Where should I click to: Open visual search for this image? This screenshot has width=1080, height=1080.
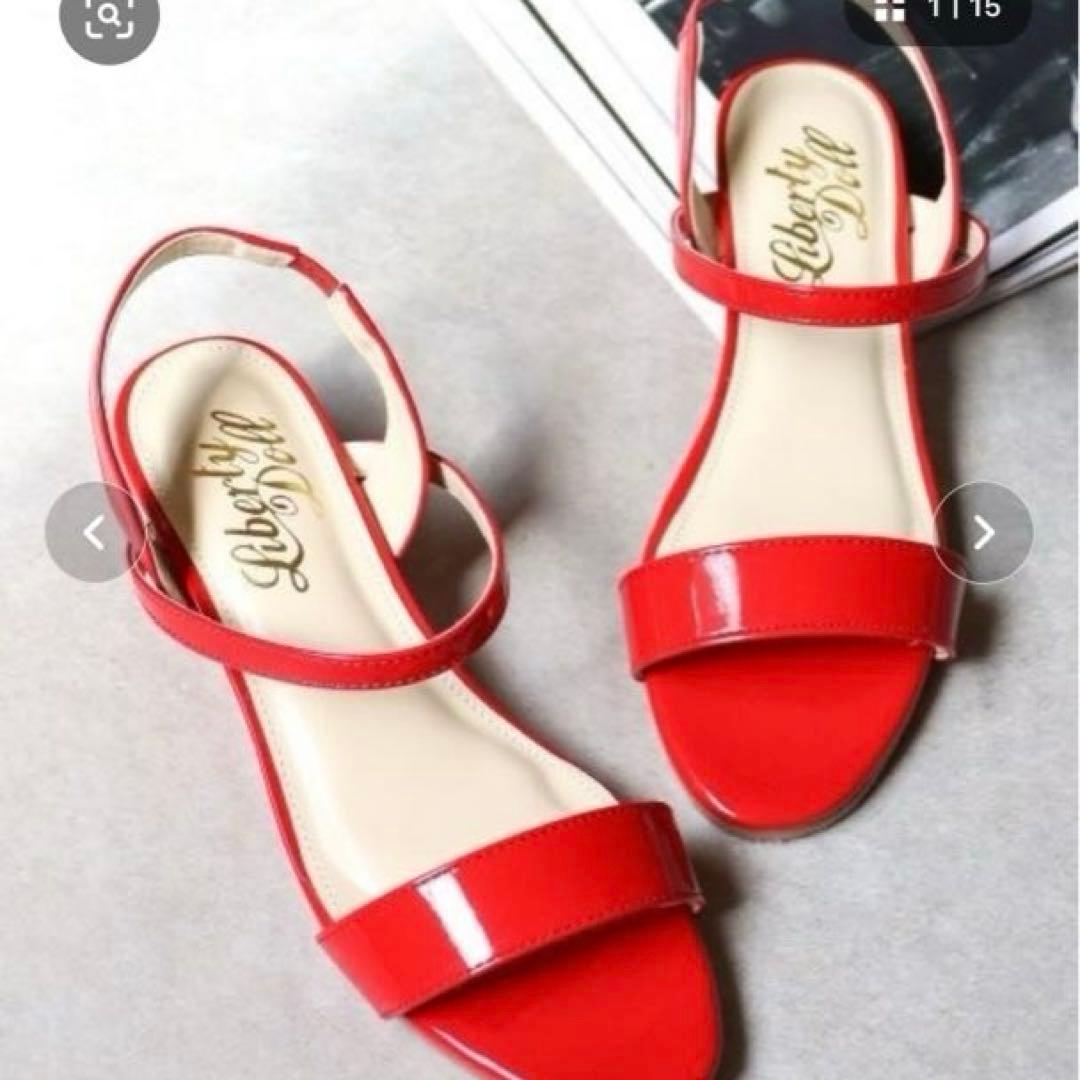pos(109,17)
